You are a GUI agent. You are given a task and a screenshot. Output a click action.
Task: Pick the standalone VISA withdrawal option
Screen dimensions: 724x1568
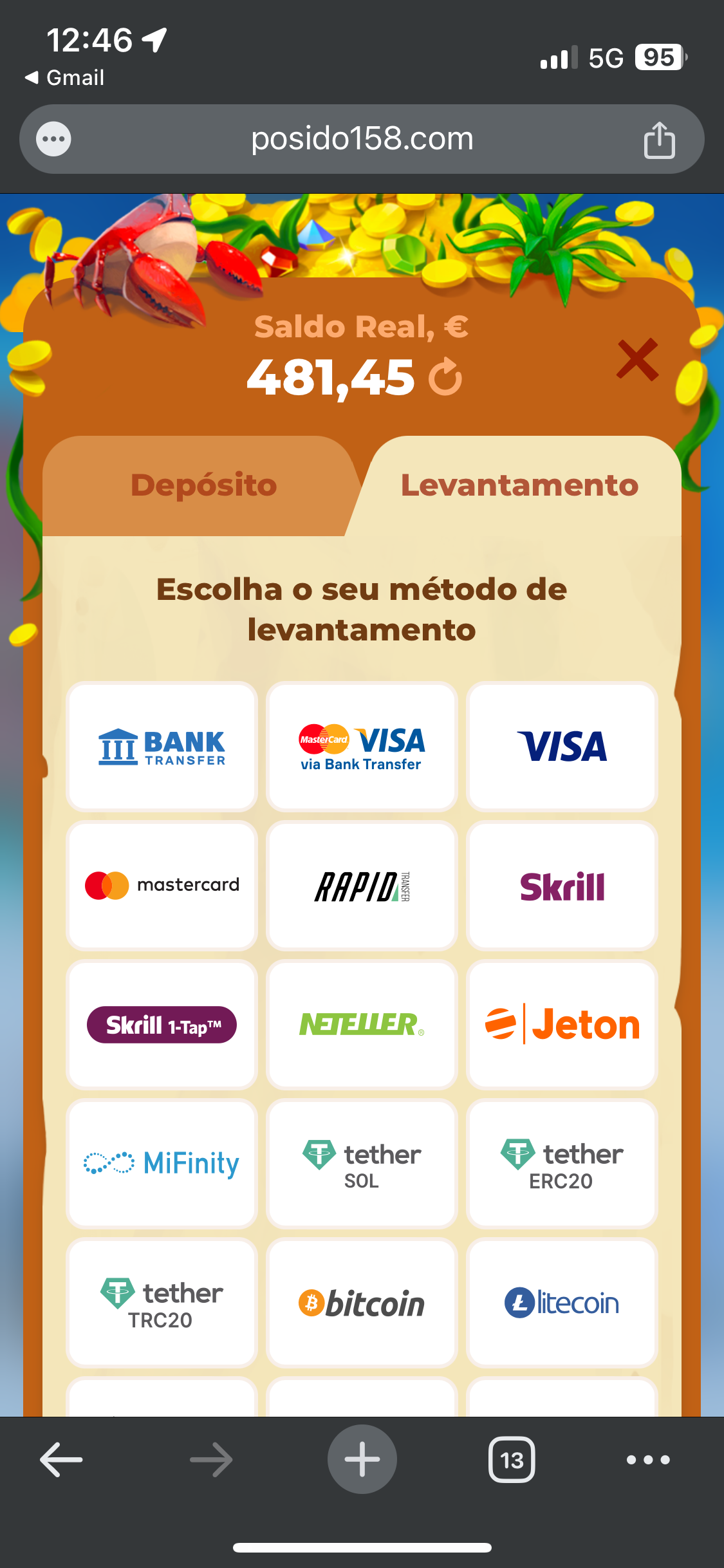562,747
